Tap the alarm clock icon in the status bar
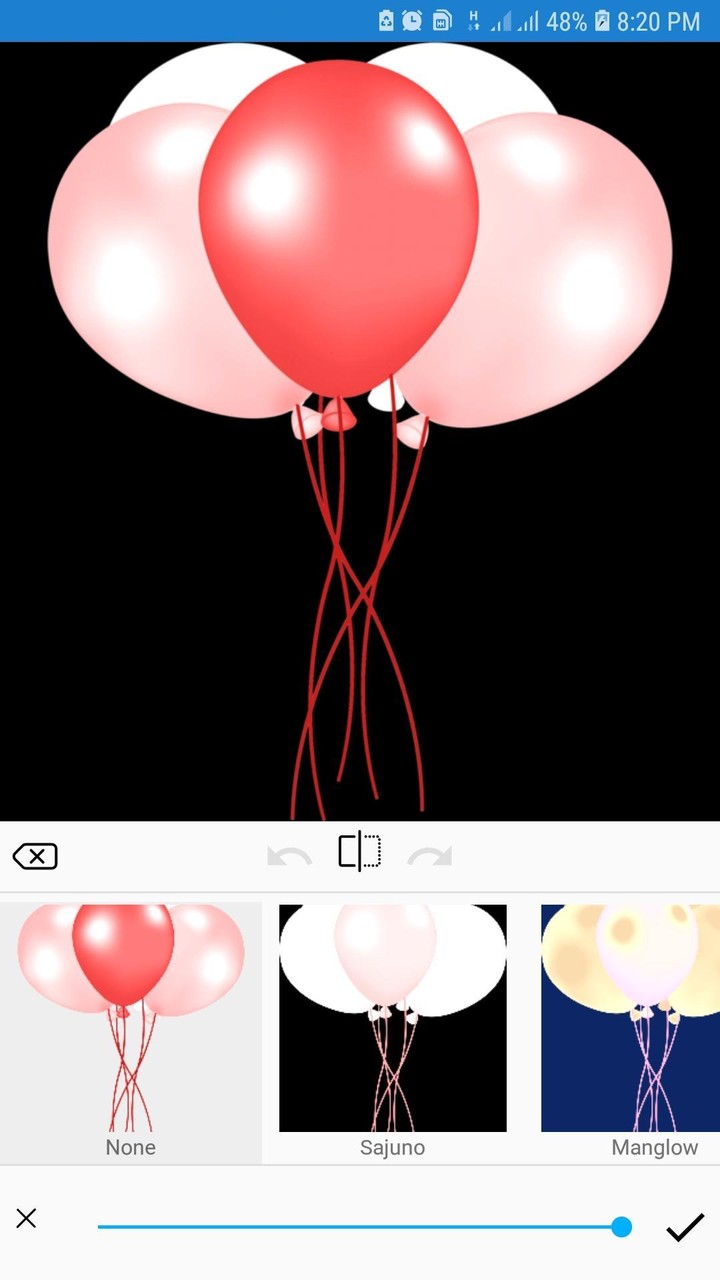Viewport: 720px width, 1280px height. (412, 20)
